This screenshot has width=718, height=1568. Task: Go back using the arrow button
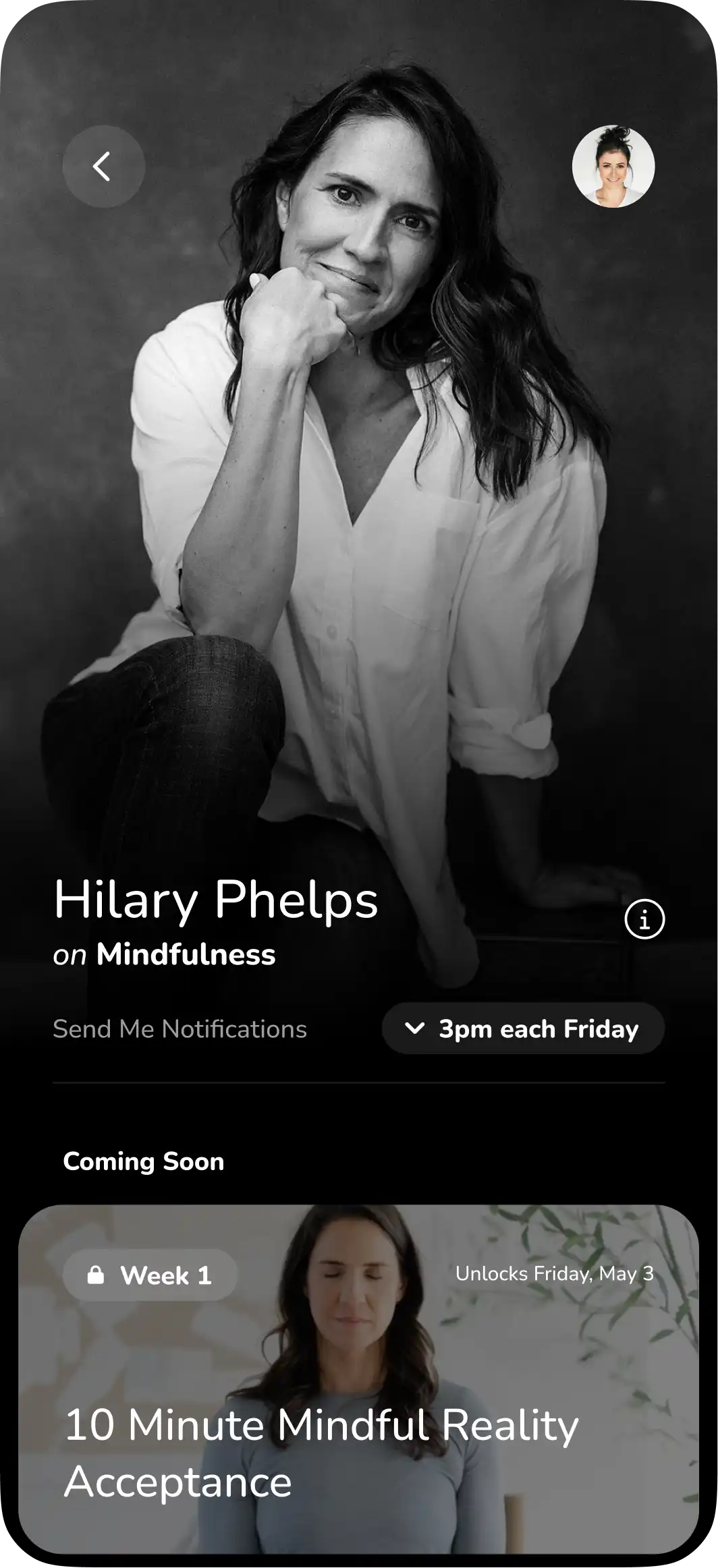(x=103, y=167)
